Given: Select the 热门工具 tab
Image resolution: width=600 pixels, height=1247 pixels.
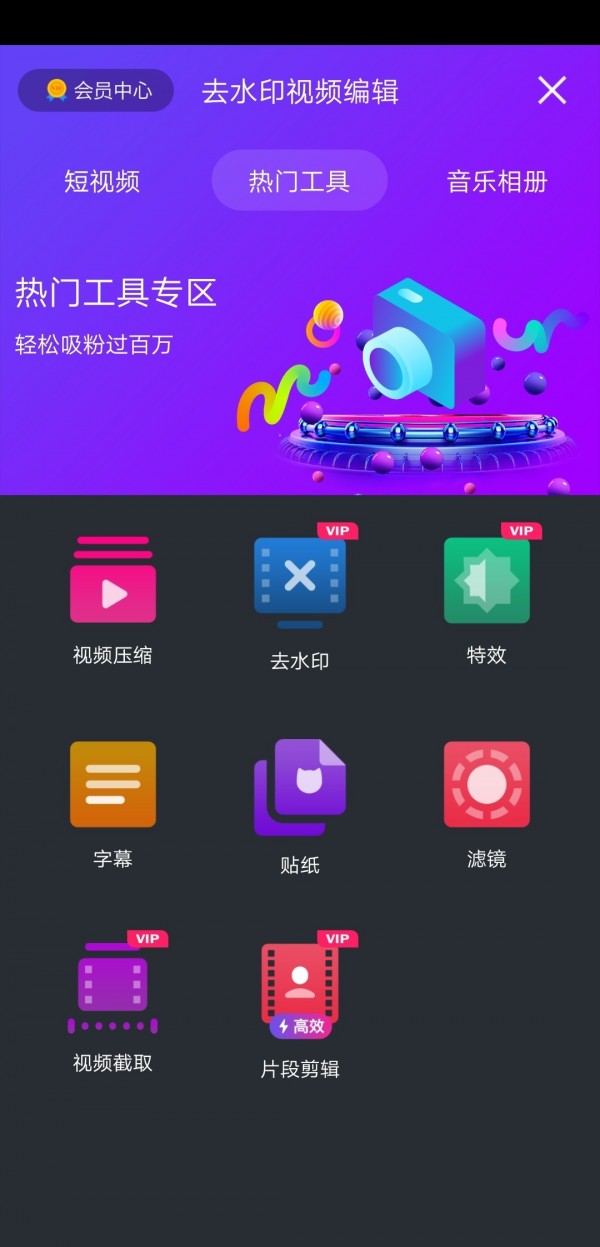Looking at the screenshot, I should 299,181.
